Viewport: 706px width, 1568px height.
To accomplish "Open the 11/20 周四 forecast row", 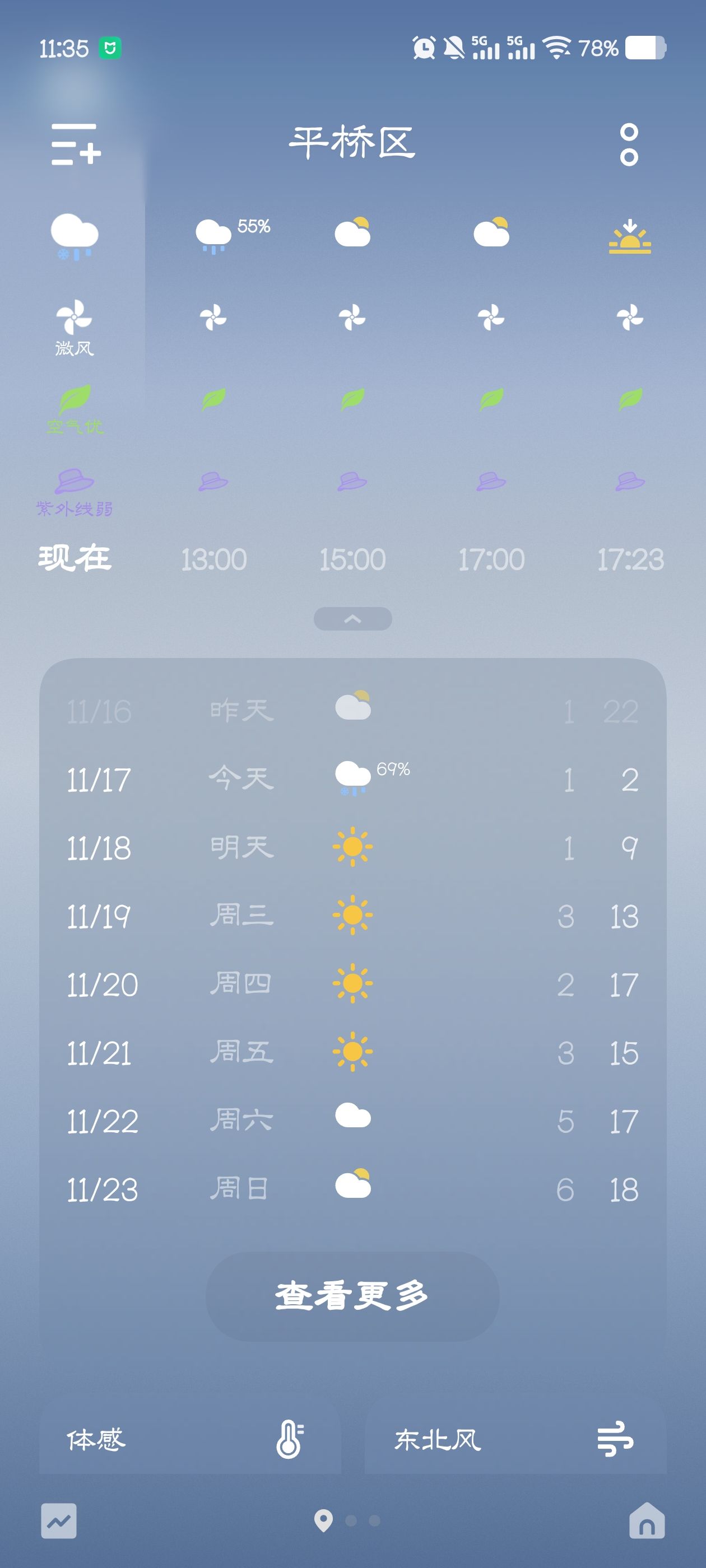I will coord(352,984).
